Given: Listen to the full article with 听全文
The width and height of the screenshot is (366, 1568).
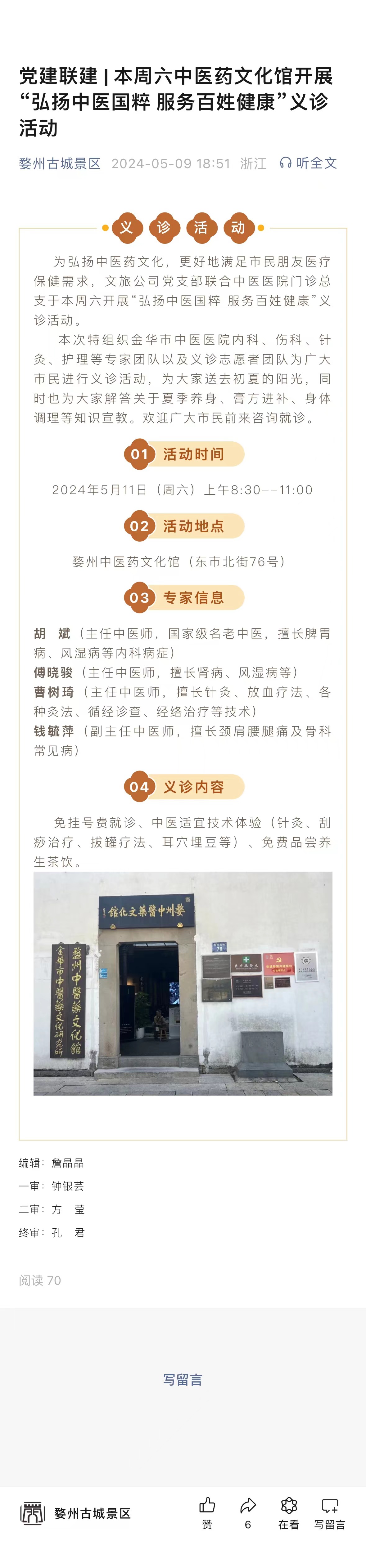Looking at the screenshot, I should [308, 163].
